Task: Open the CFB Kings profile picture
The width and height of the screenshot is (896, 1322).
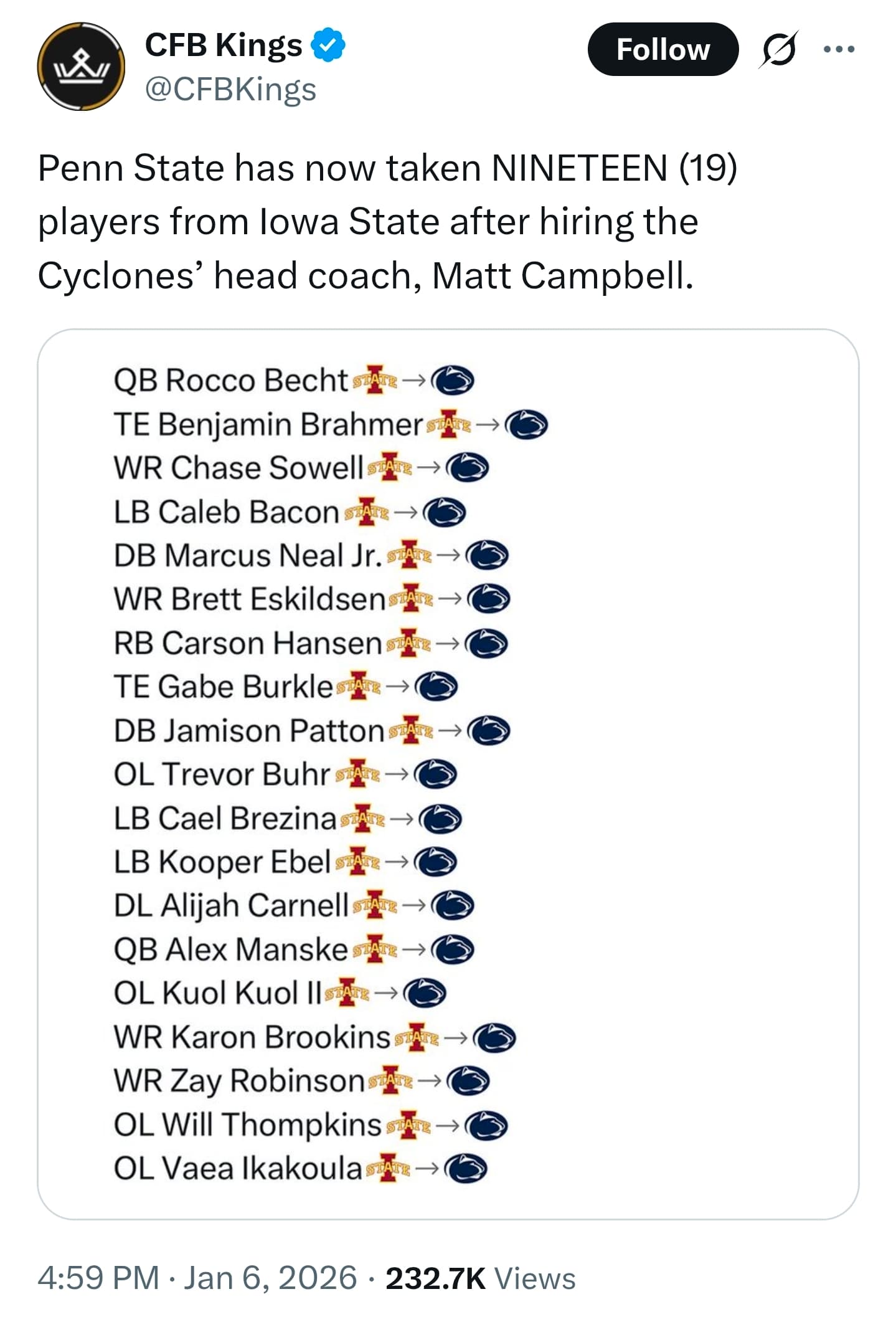Action: 81,67
